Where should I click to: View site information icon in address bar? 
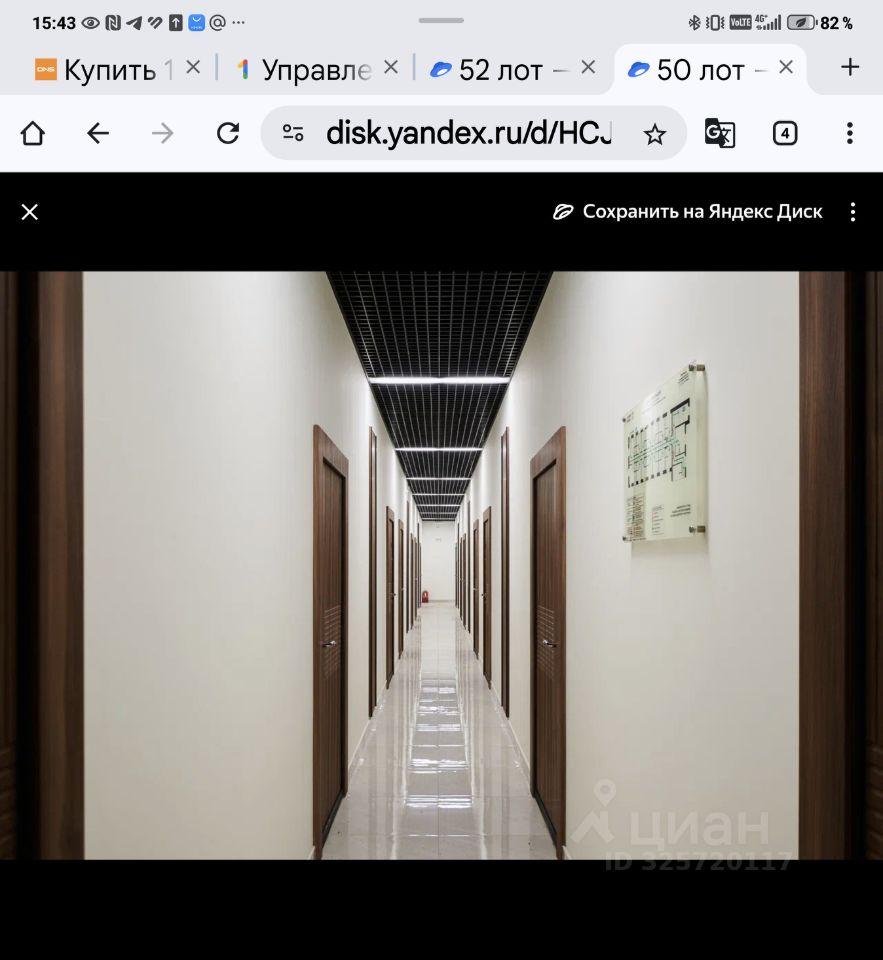point(293,134)
